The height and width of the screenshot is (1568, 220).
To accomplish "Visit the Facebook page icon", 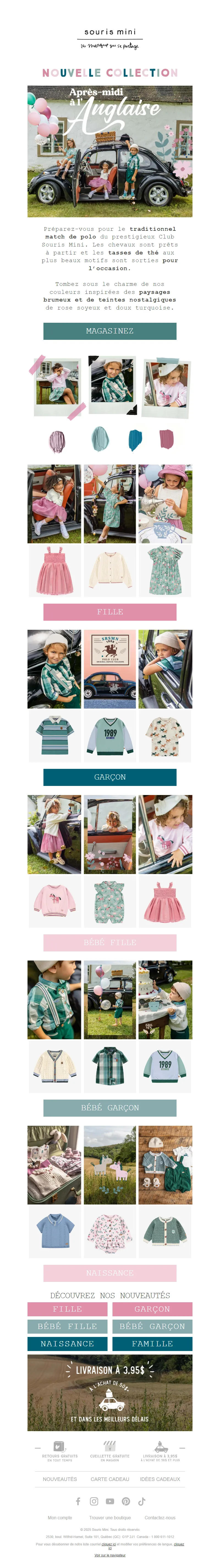I will click(78, 1501).
